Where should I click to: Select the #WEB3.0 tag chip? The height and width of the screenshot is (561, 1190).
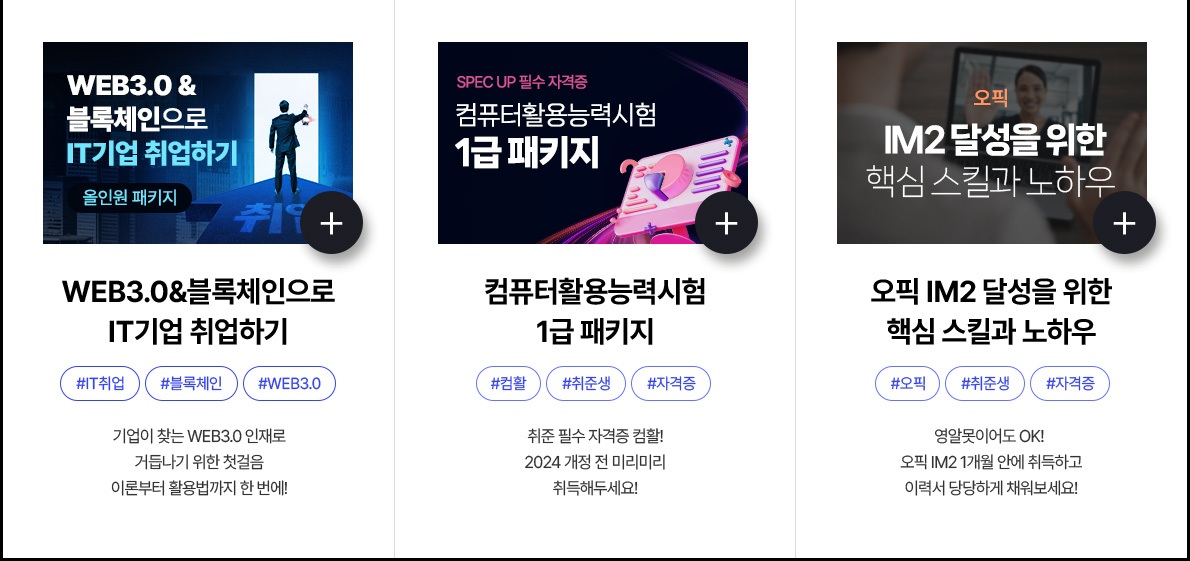289,383
